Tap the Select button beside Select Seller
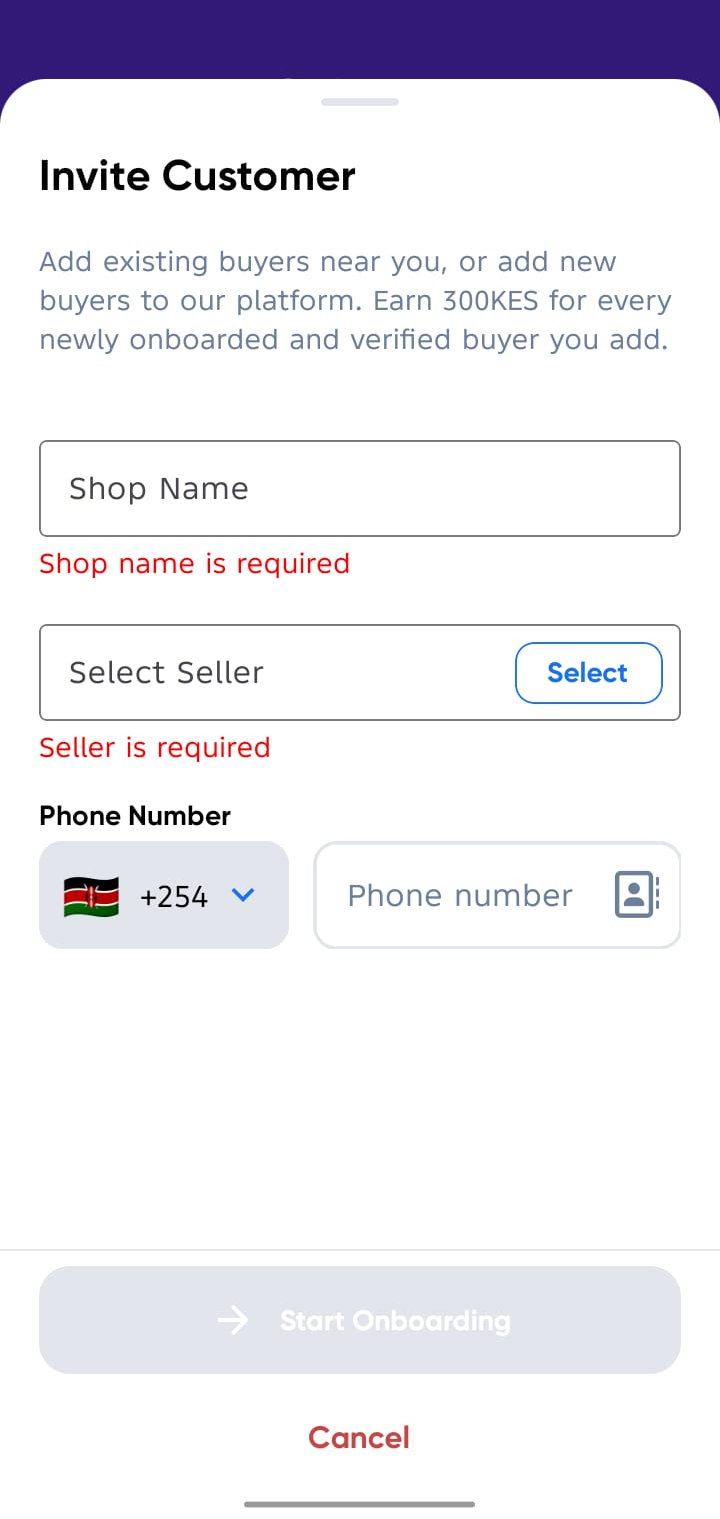This screenshot has width=720, height=1519. 588,672
